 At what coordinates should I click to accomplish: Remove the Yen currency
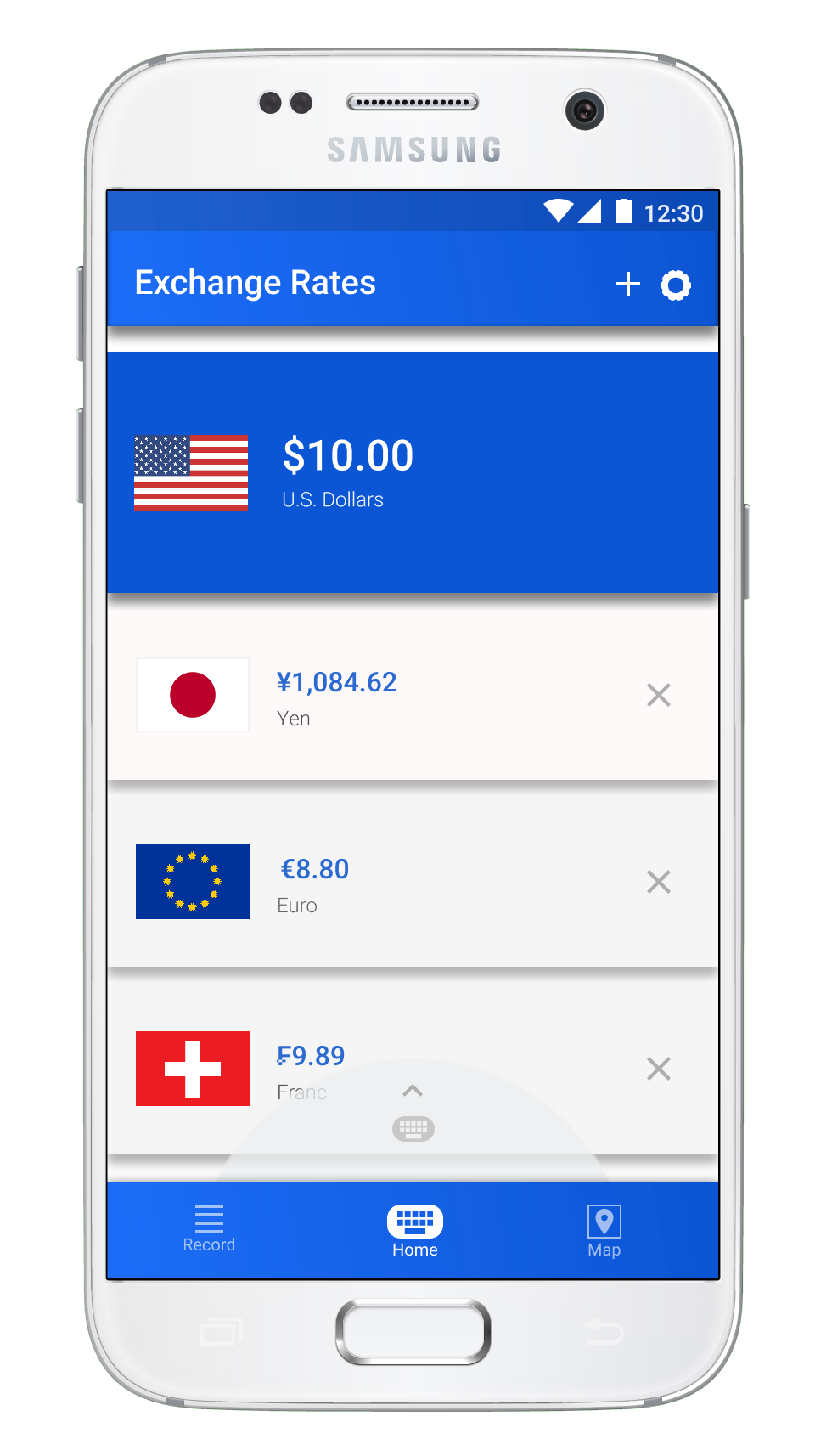658,695
